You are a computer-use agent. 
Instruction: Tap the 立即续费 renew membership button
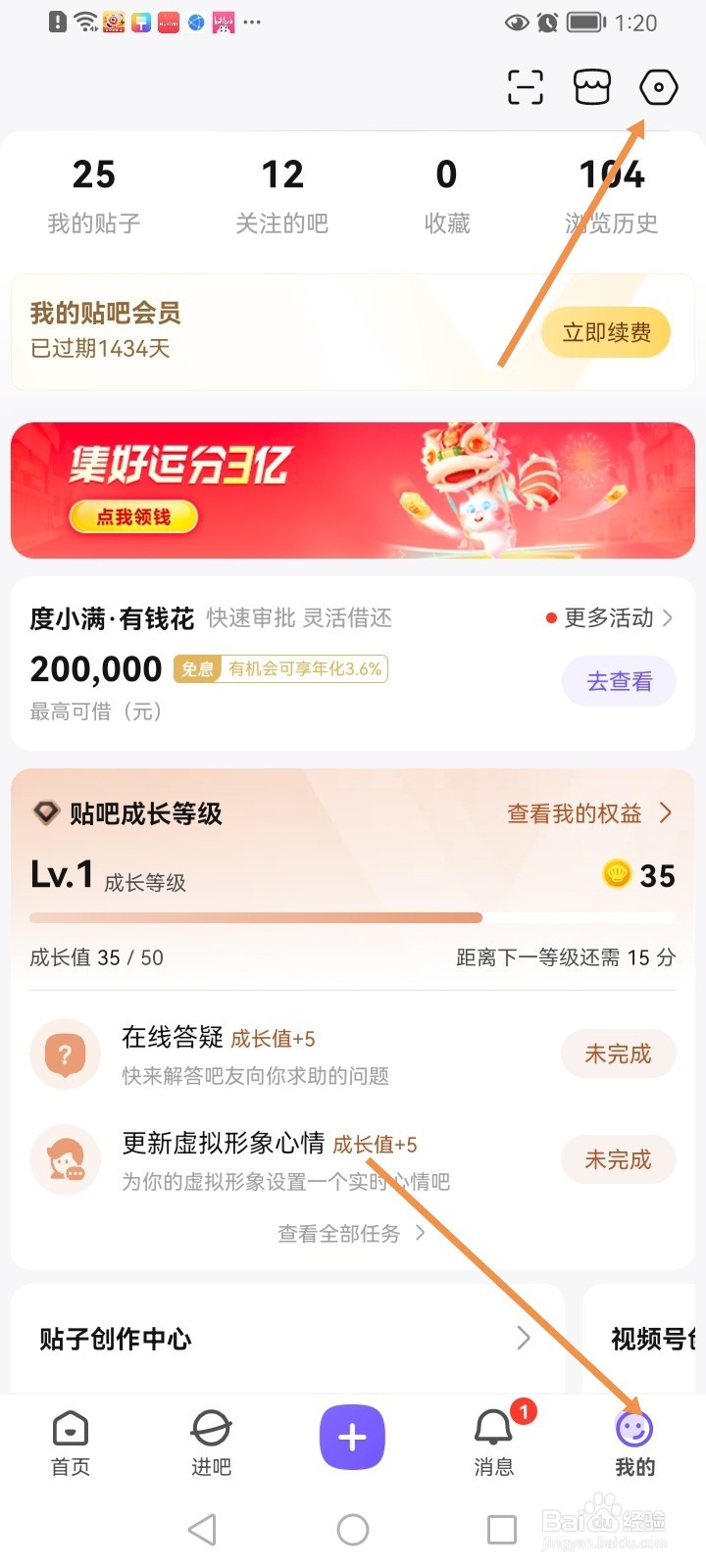tap(605, 332)
